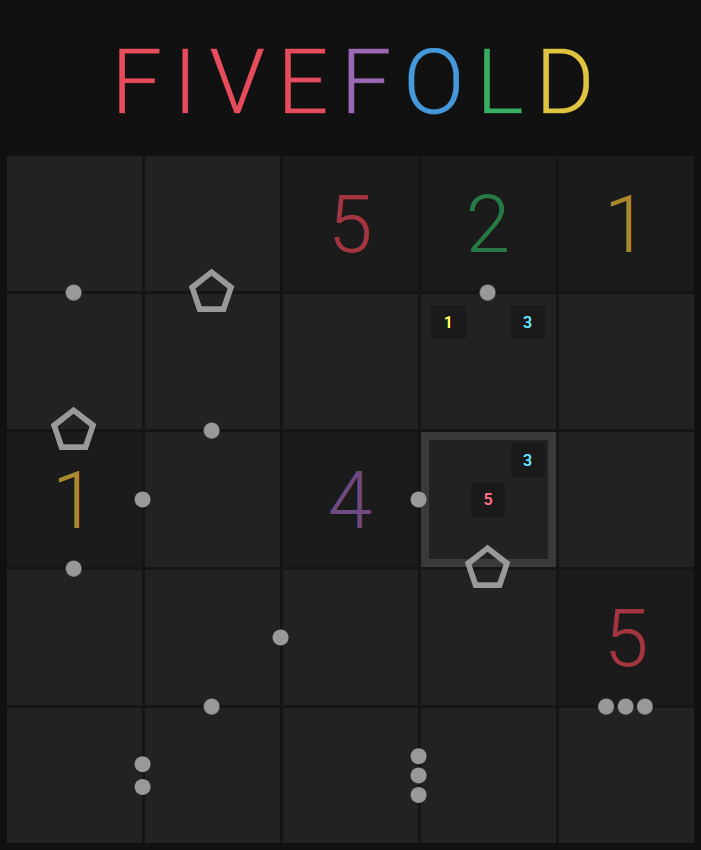
Task: Select the cell with green 2
Action: (x=488, y=223)
